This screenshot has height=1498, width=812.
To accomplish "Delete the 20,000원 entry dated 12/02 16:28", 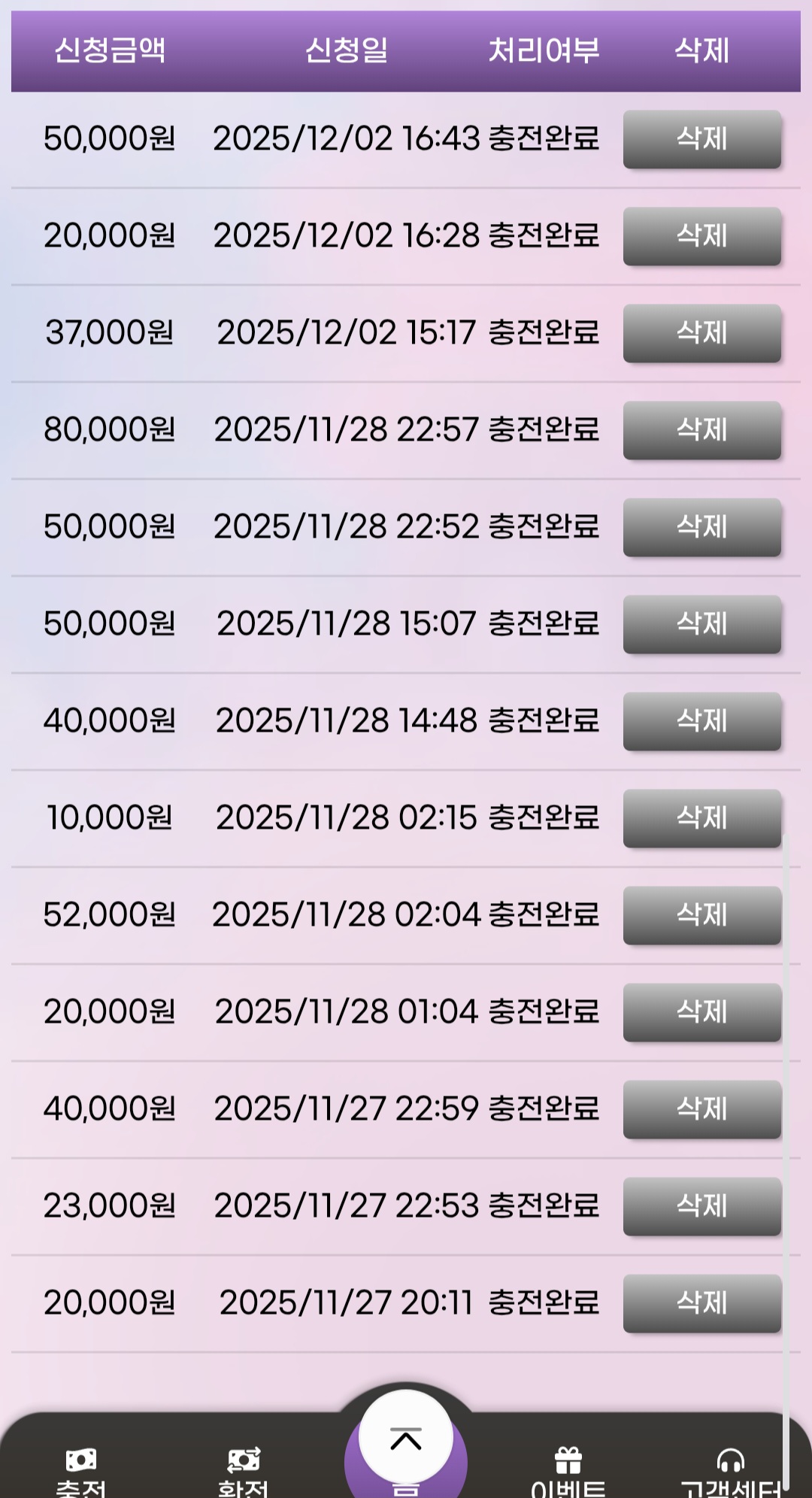I will [701, 236].
